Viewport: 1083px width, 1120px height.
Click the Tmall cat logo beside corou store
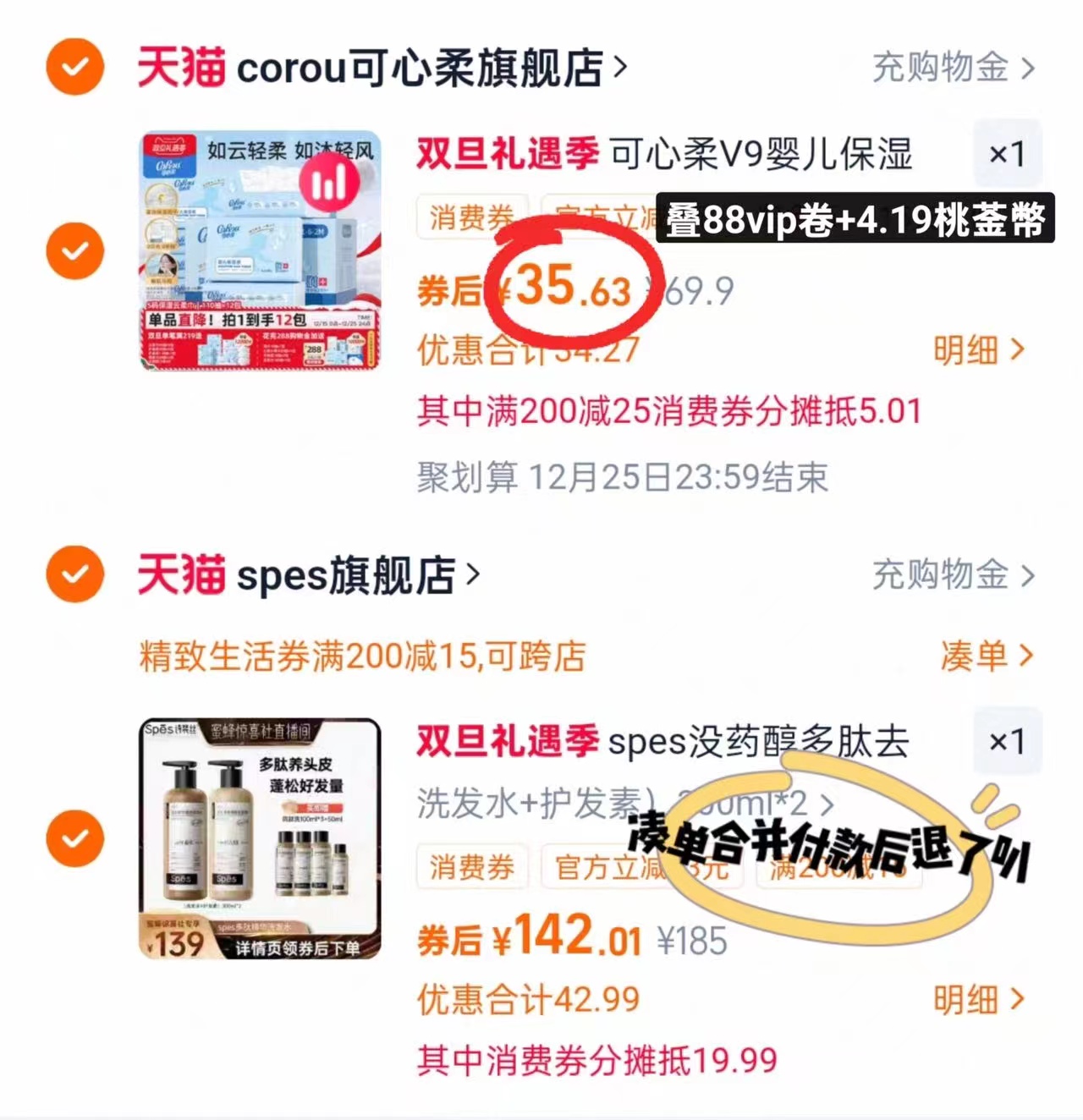pyautogui.click(x=182, y=68)
